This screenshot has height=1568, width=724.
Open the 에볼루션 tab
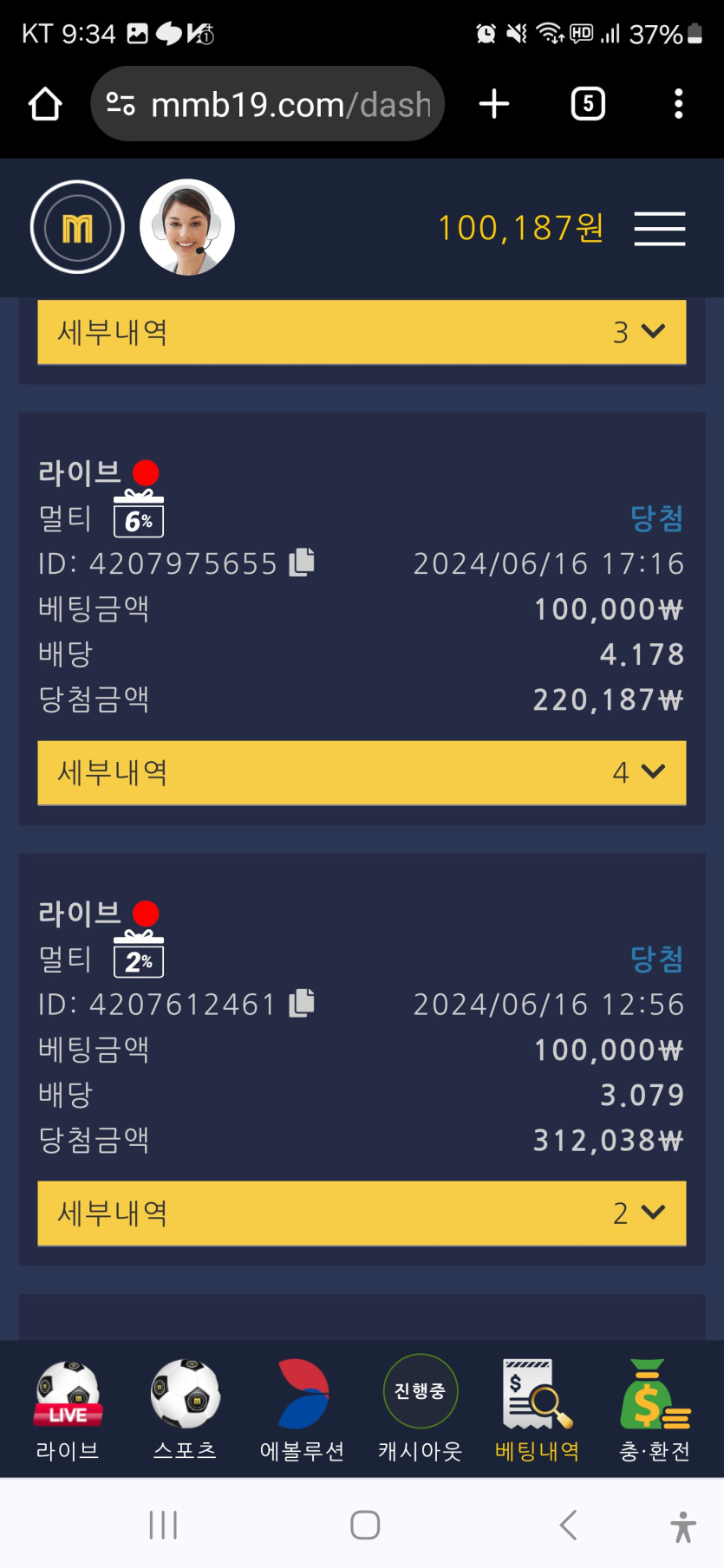[303, 1410]
